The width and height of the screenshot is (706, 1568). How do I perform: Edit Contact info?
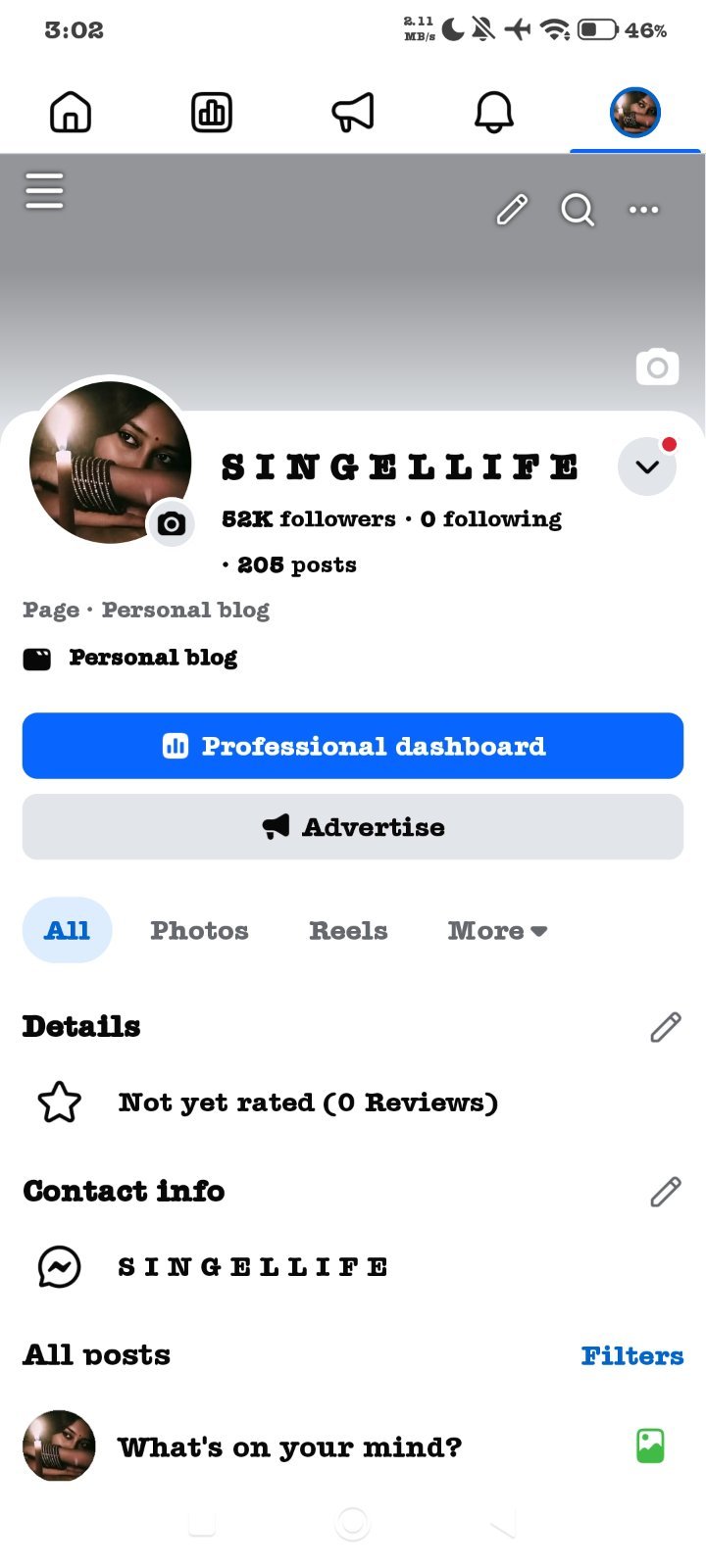(666, 1192)
